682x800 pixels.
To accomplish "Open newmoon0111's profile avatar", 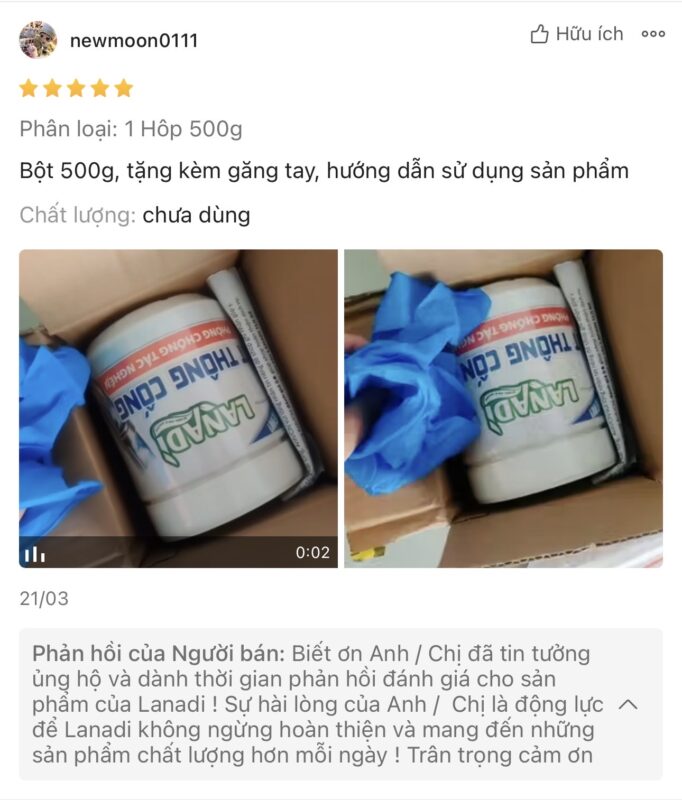I will [38, 40].
